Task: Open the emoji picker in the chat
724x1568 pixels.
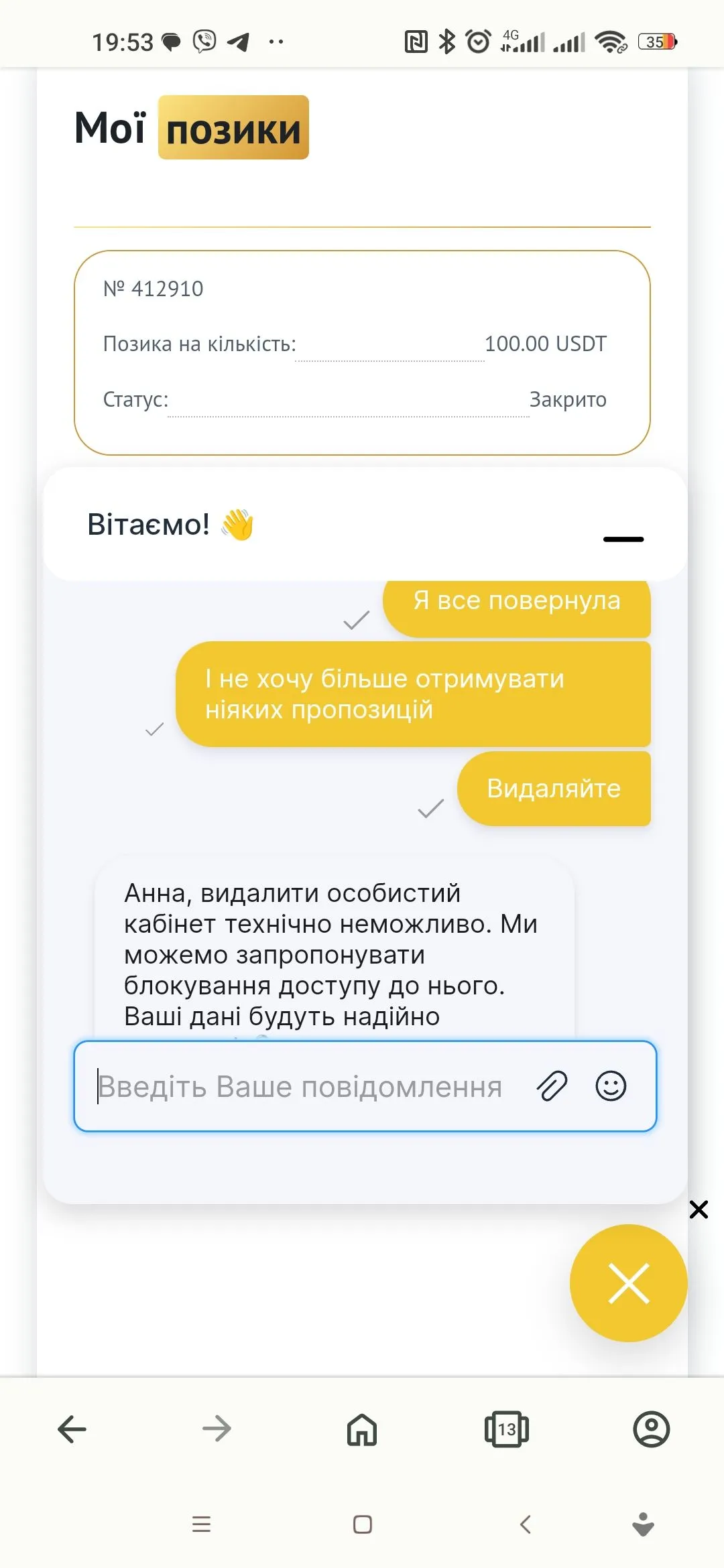Action: (x=611, y=1086)
